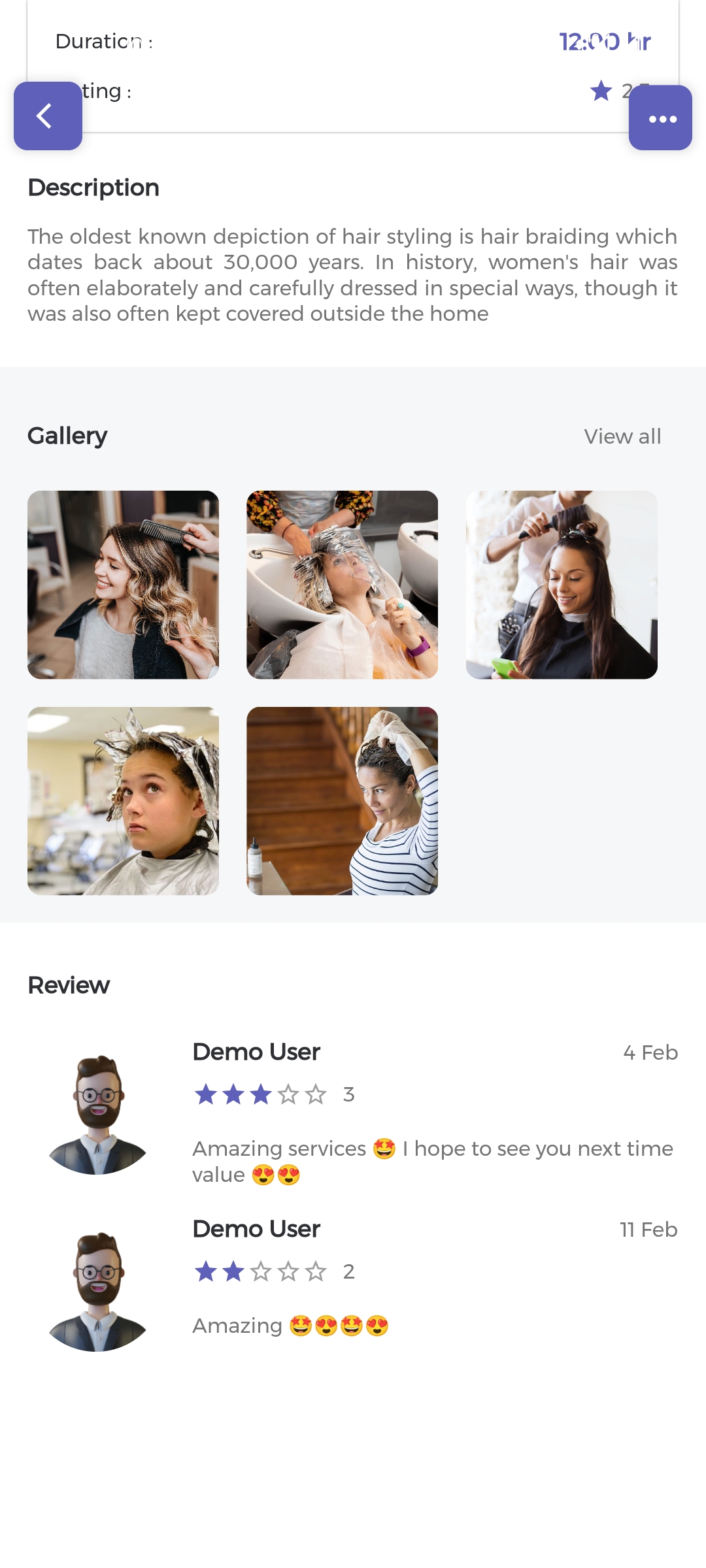This screenshot has width=706, height=1568.
Task: Open gallery photo of woman with comb
Action: pos(123,585)
